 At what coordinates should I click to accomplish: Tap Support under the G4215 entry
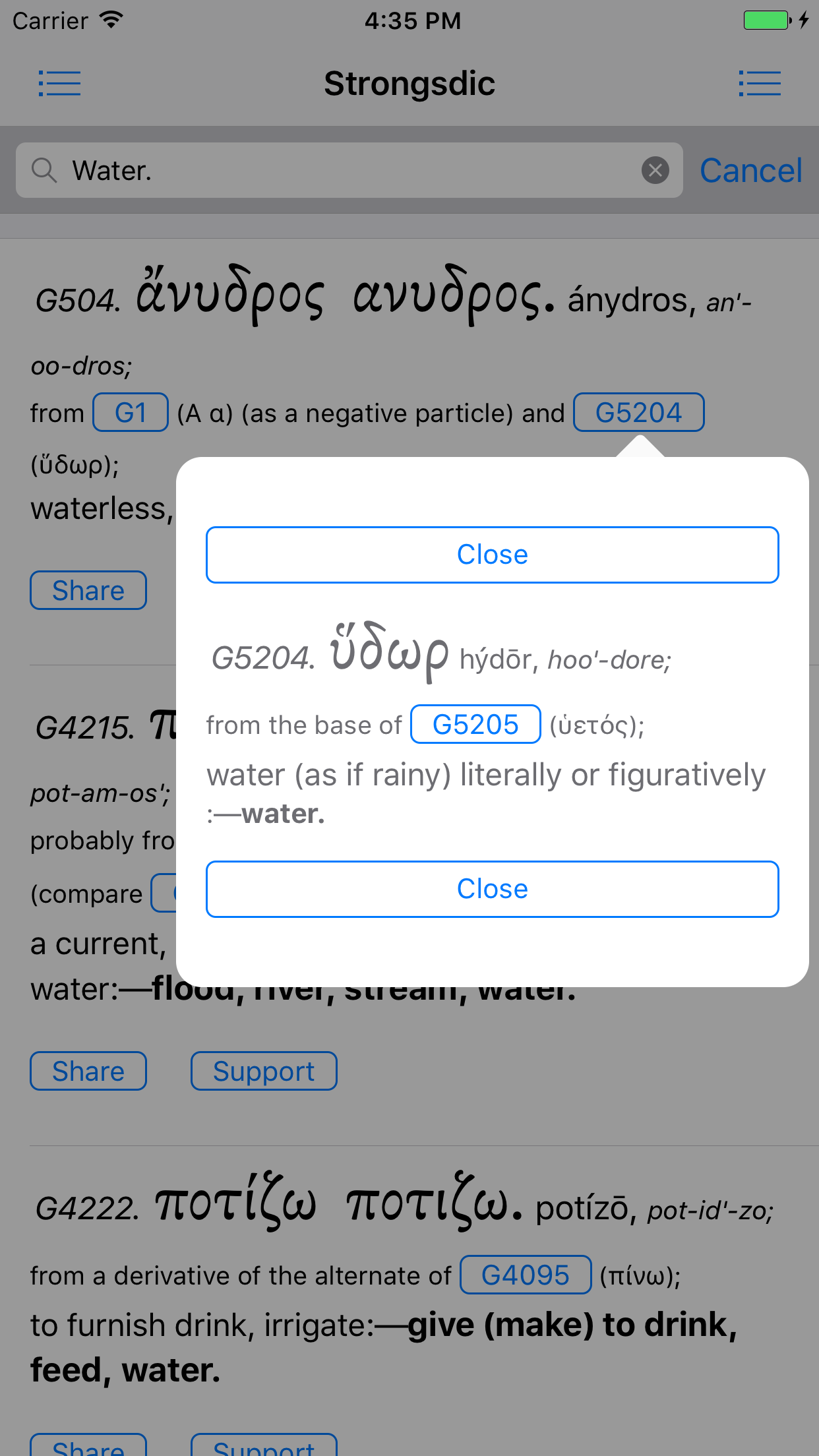coord(264,1071)
